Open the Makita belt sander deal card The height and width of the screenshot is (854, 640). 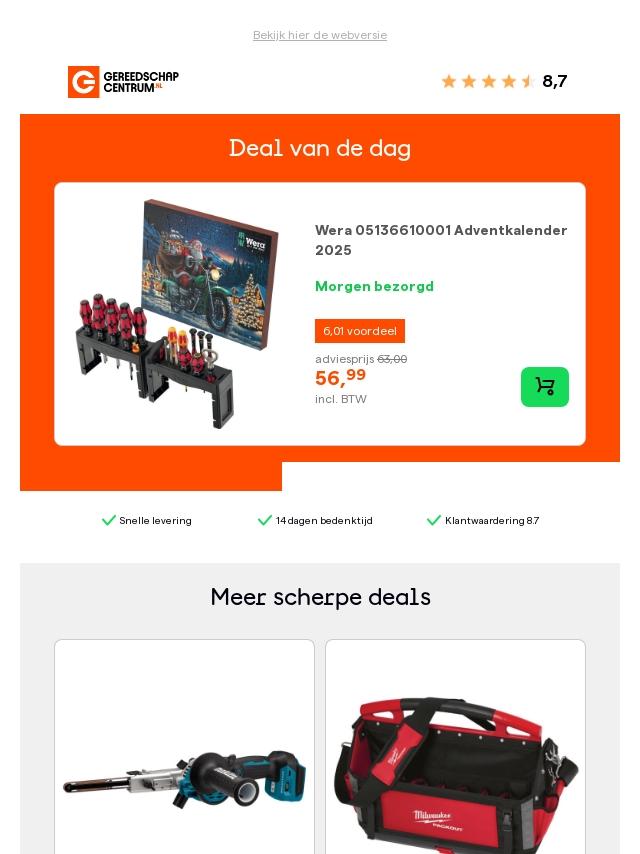184,747
